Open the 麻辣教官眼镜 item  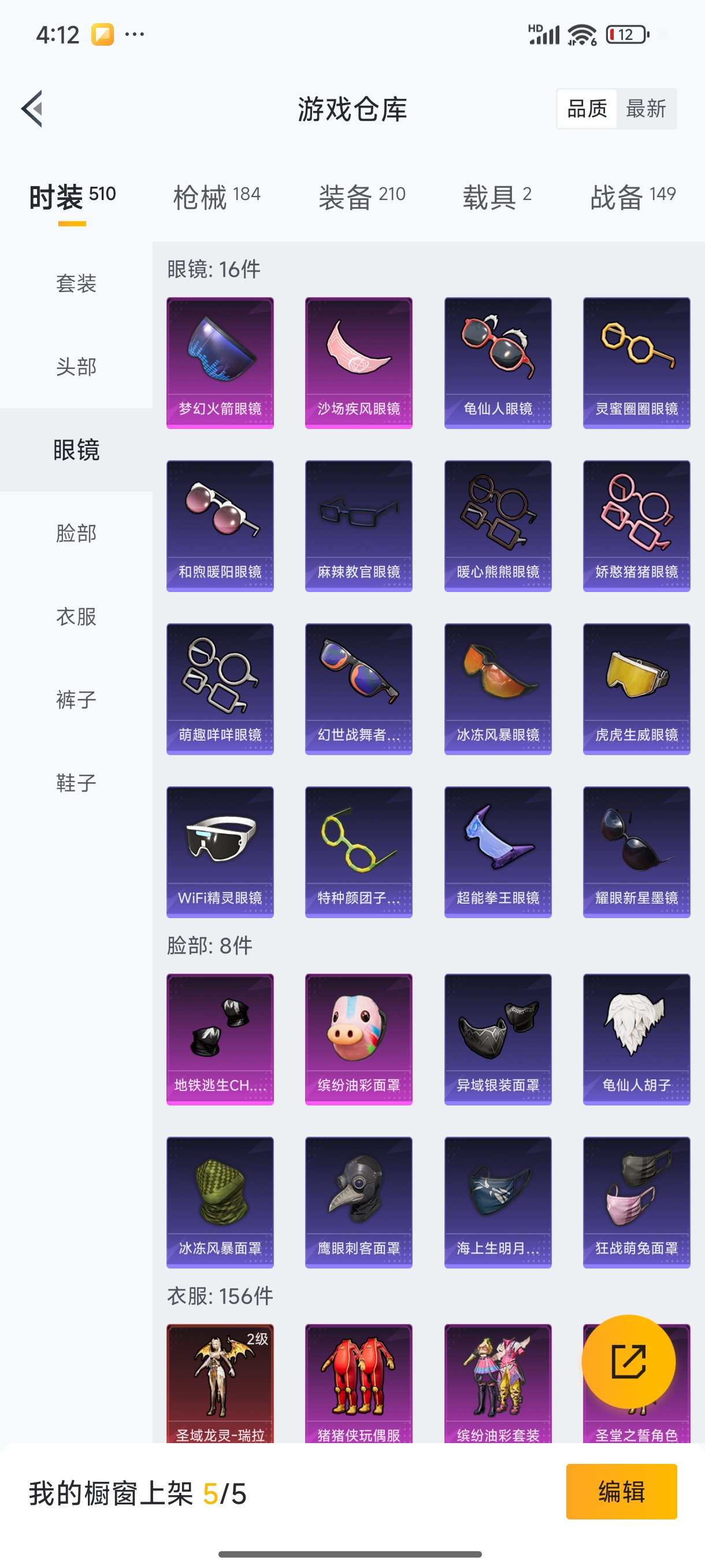tap(359, 526)
